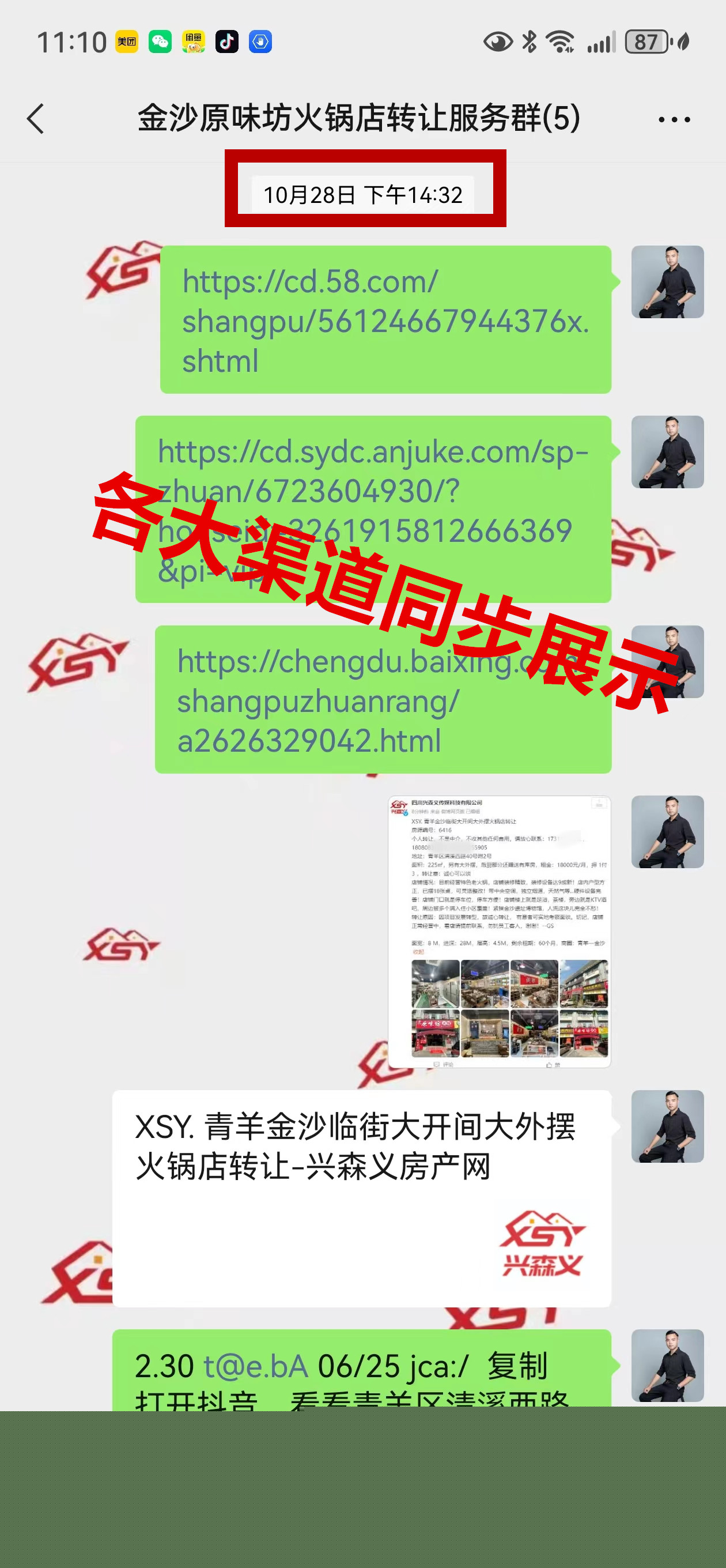Open the group chat overflow menu
The image size is (726, 1568).
[674, 119]
